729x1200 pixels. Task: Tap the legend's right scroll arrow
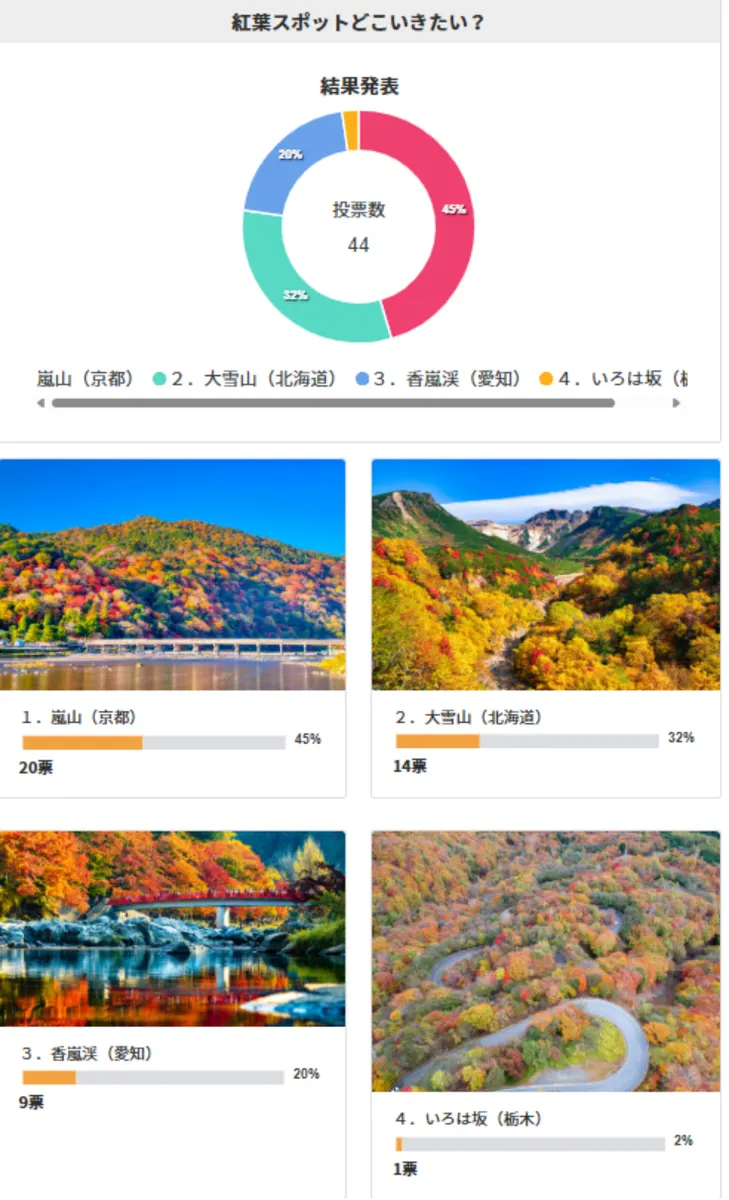[x=676, y=403]
